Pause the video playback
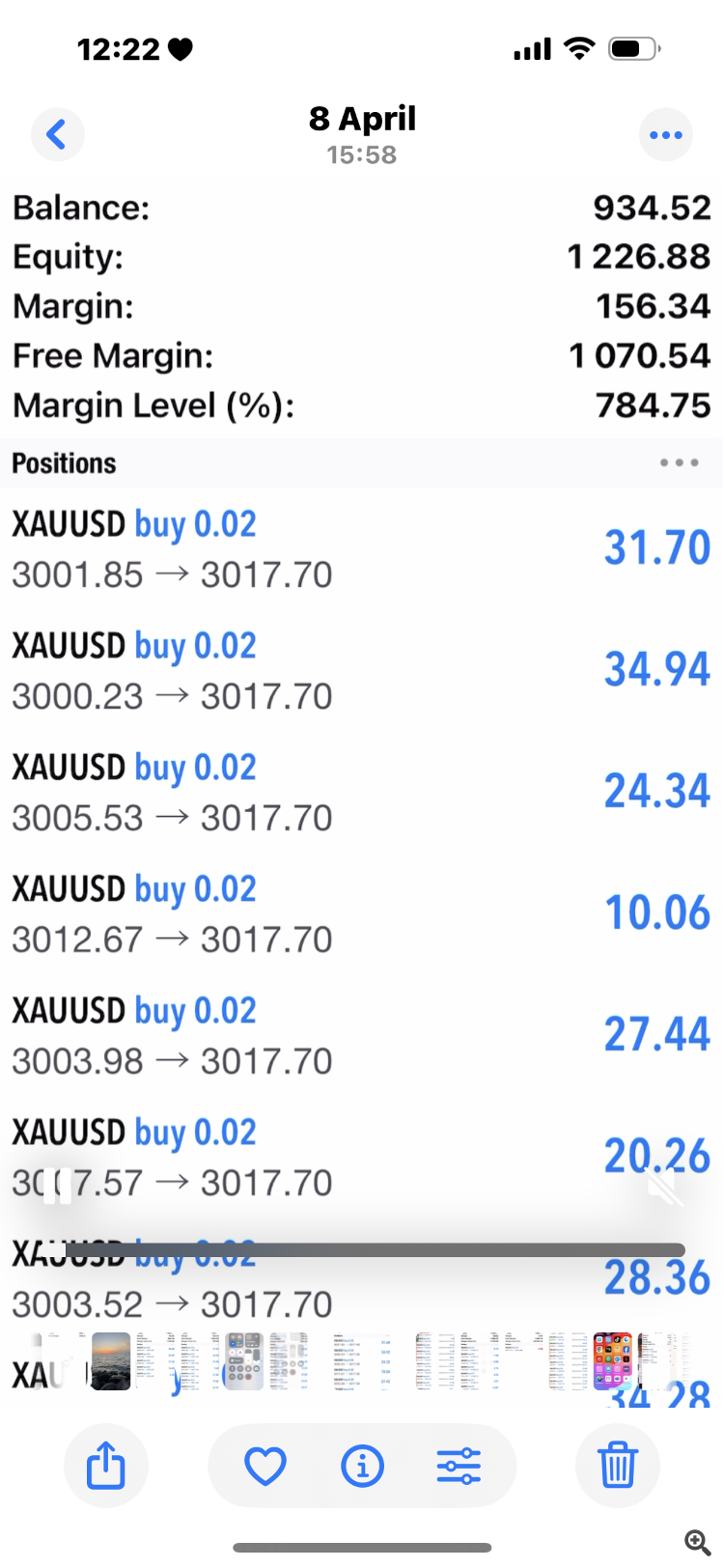The image size is (724, 1568). 58,1187
